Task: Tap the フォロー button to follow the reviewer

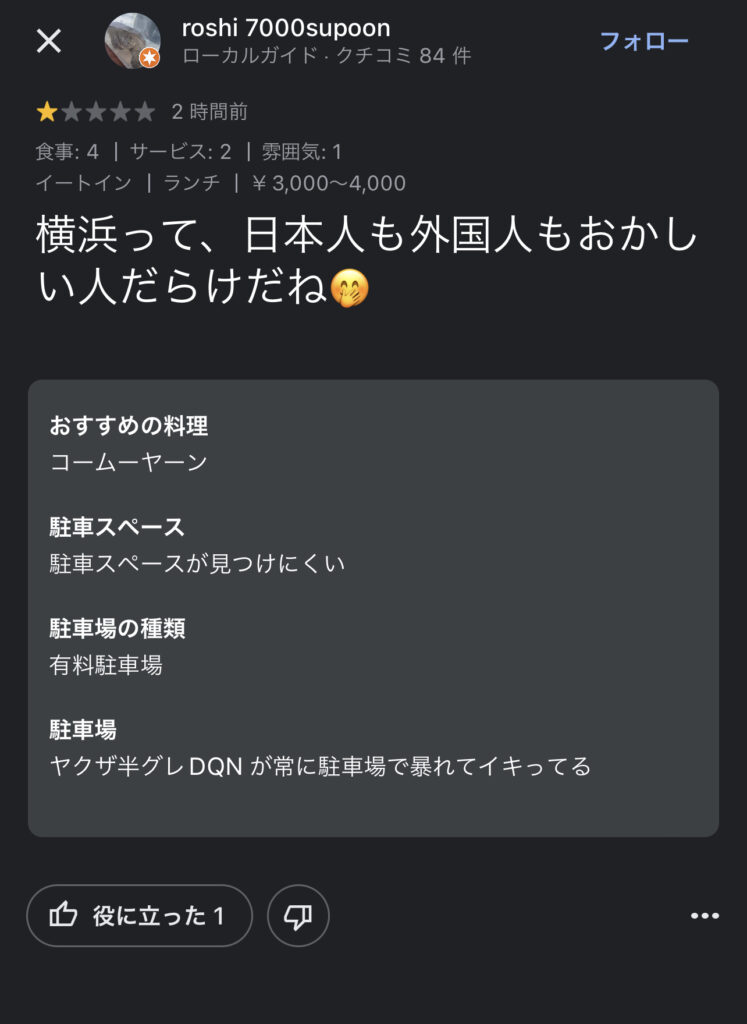Action: point(643,41)
